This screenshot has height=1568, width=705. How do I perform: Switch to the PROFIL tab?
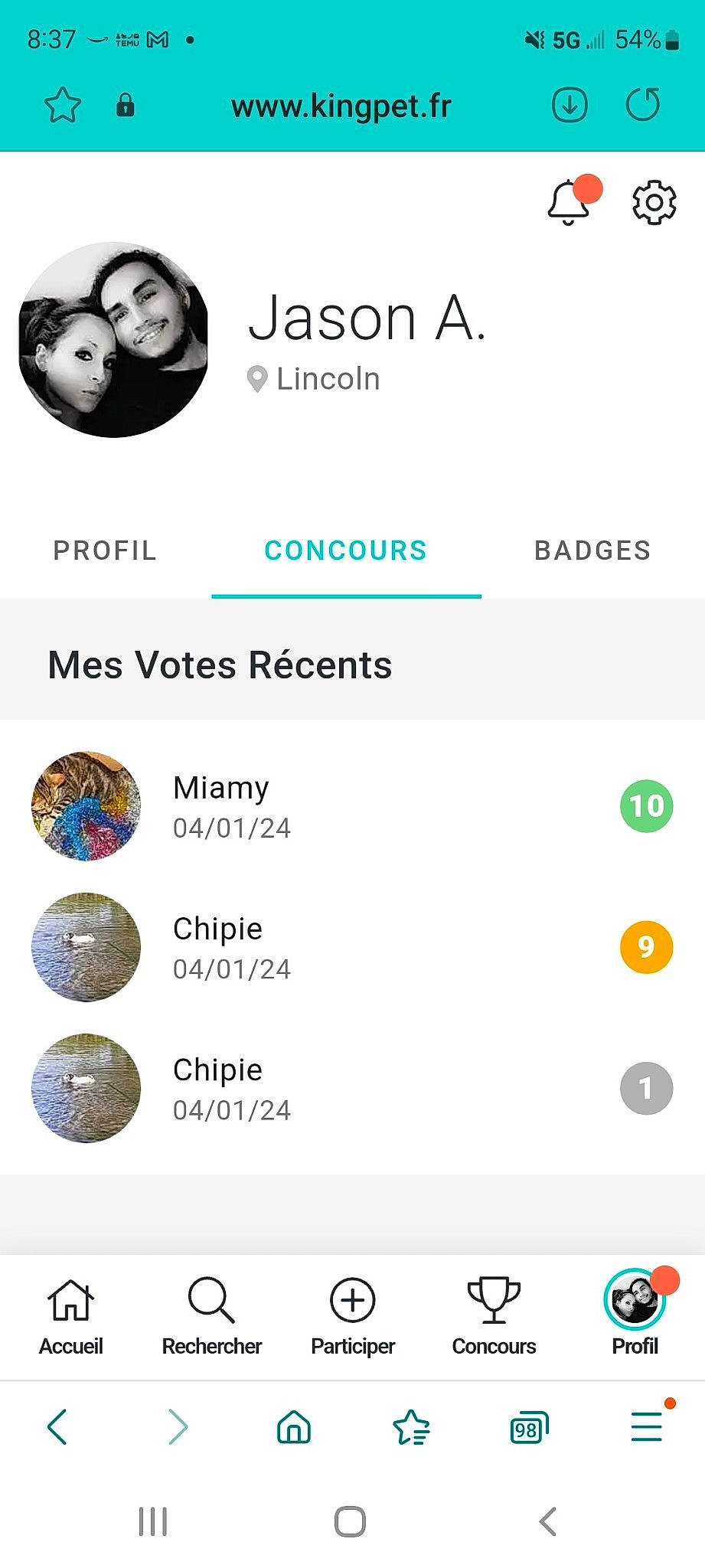tap(104, 550)
